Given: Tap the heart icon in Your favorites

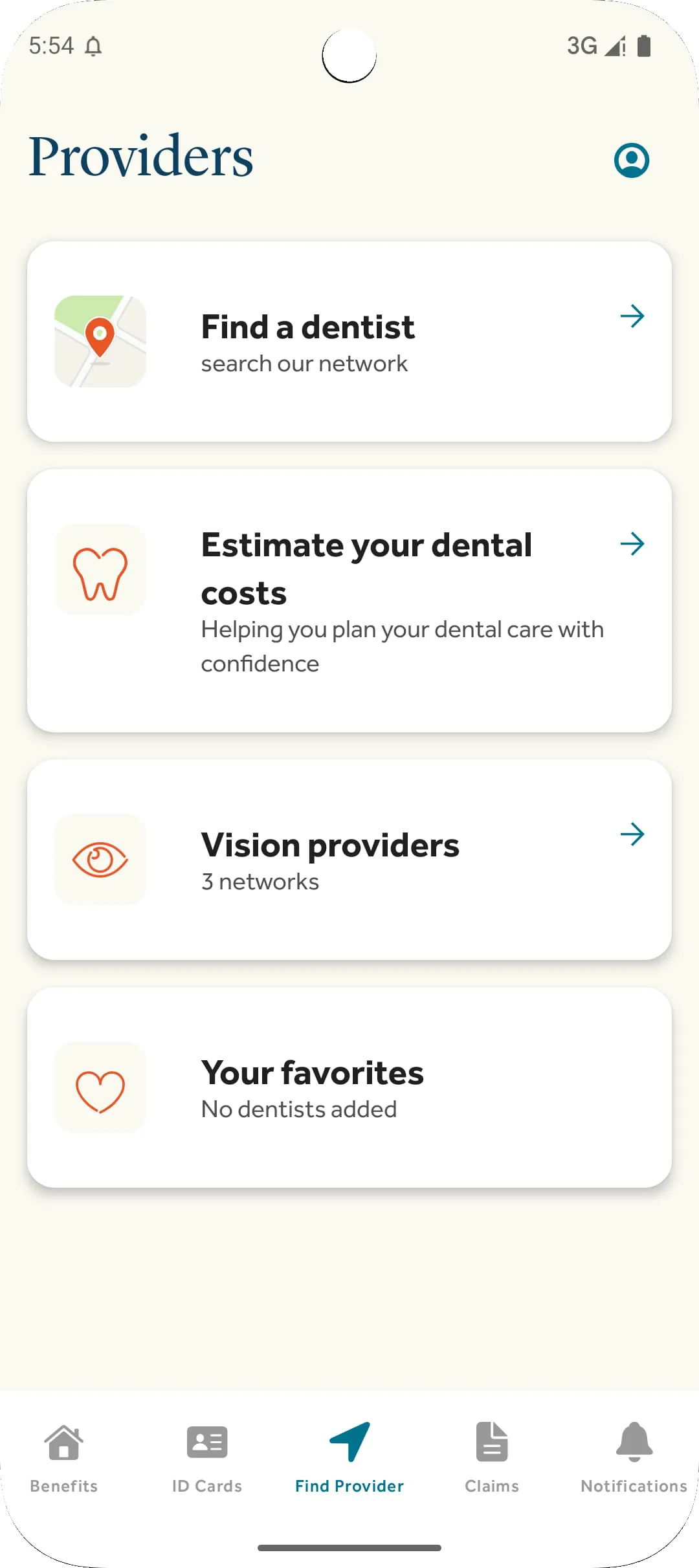Looking at the screenshot, I should coord(100,1087).
